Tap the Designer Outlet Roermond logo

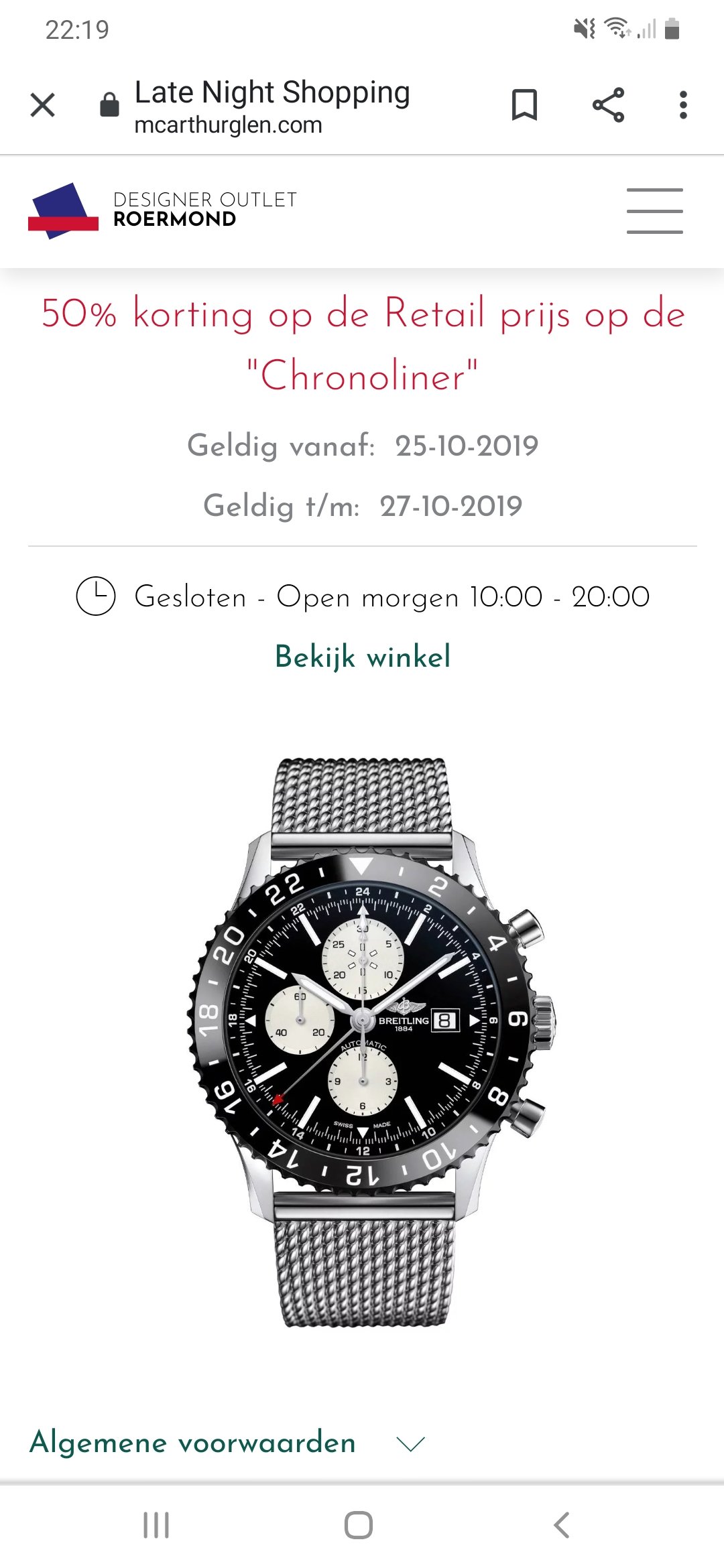(x=162, y=210)
